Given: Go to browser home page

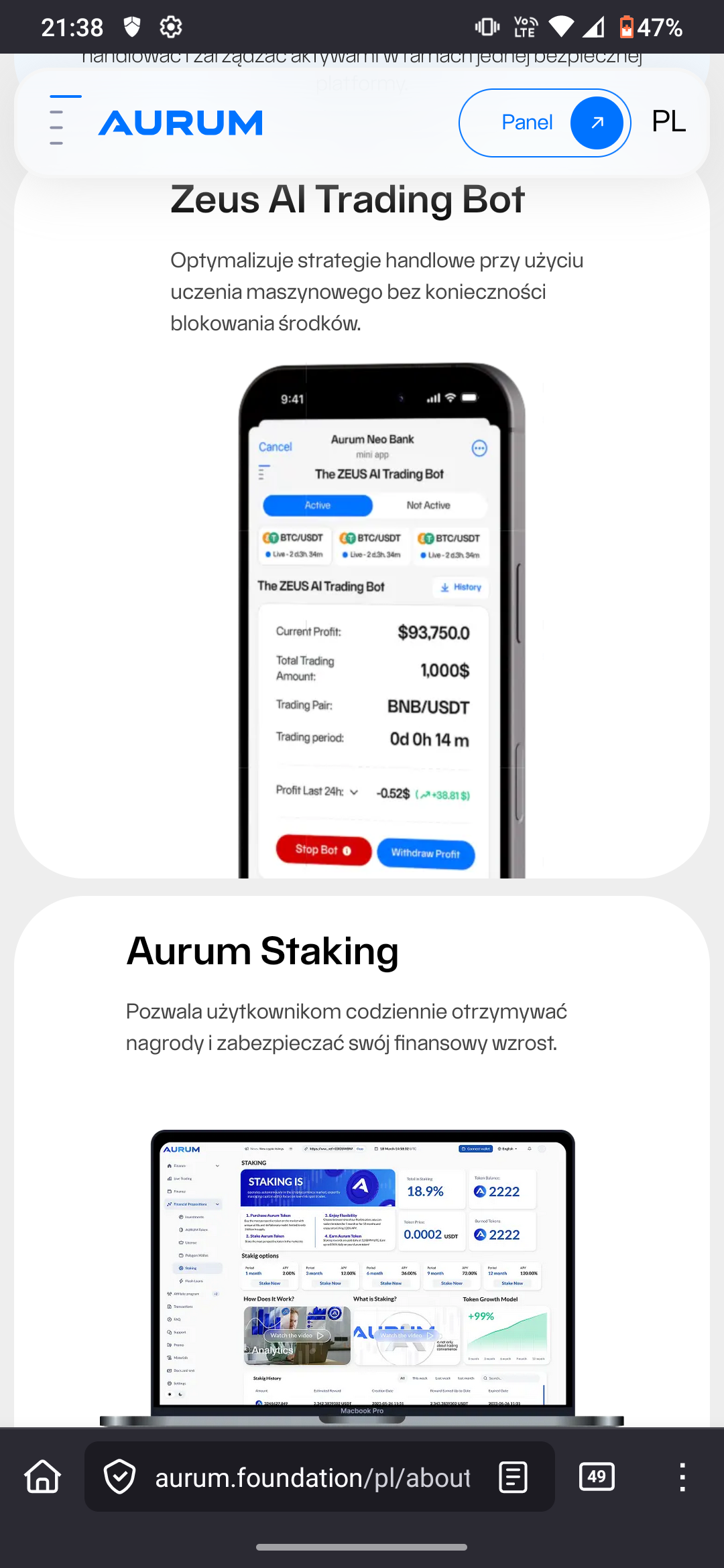Looking at the screenshot, I should [x=43, y=1477].
